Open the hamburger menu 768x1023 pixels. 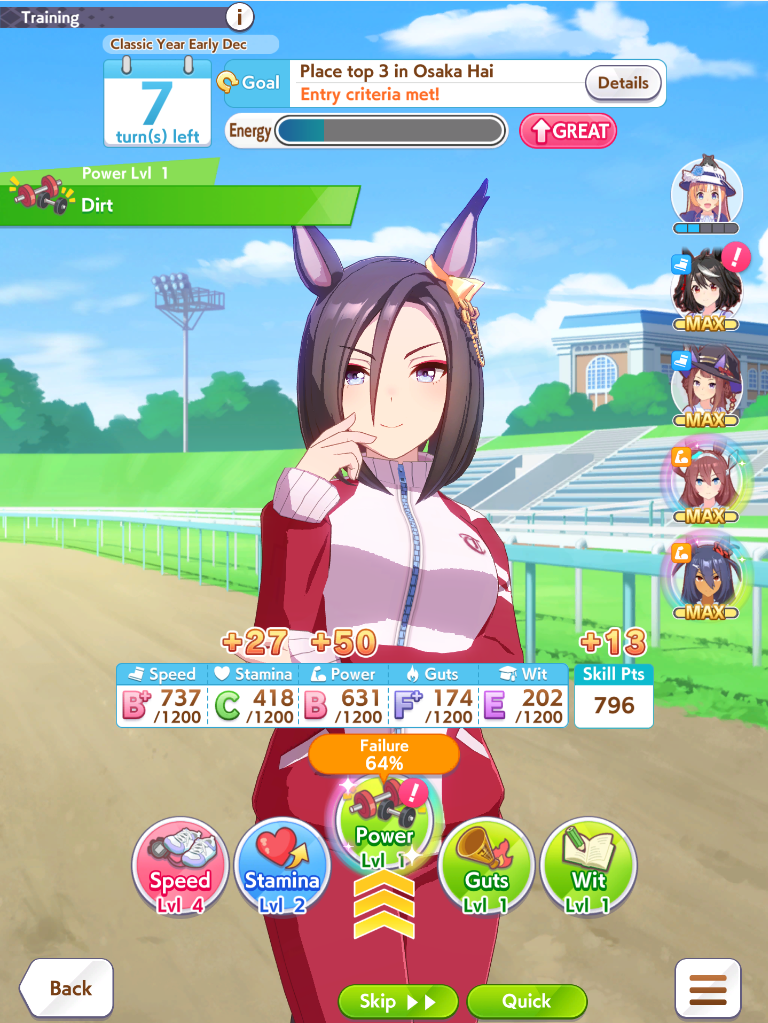(x=708, y=988)
